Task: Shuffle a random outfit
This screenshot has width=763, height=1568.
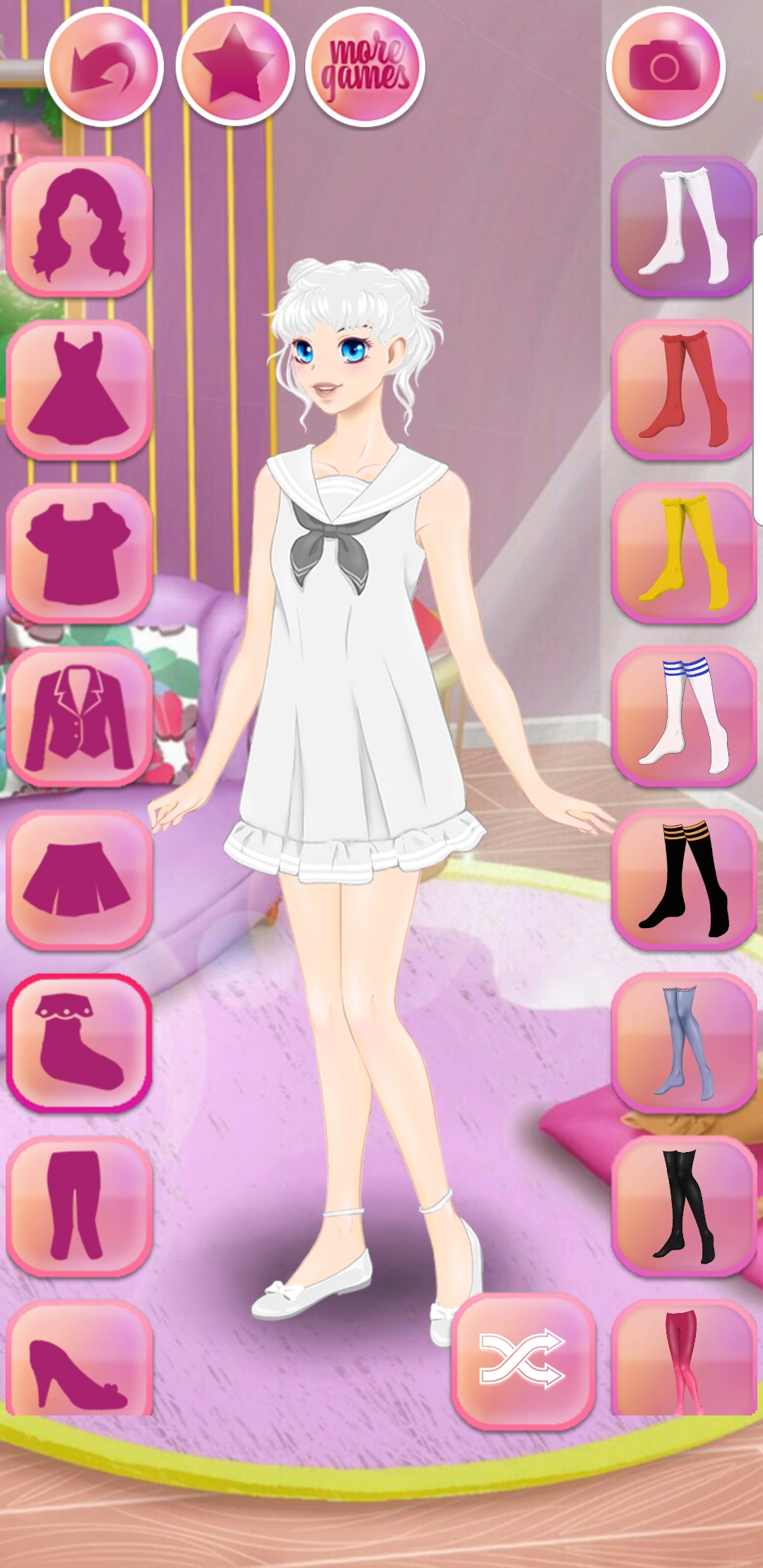Action: [524, 1360]
